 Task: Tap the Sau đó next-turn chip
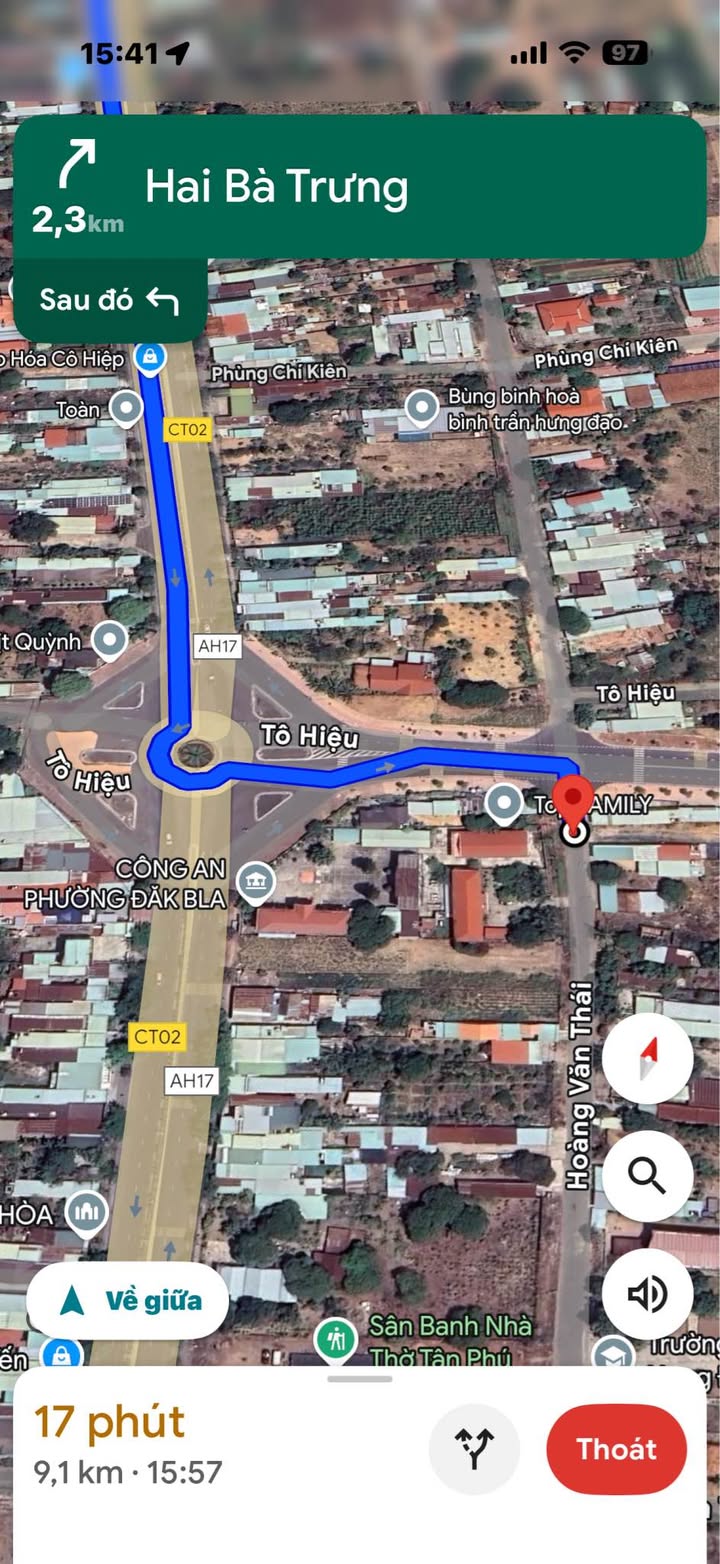coord(110,300)
